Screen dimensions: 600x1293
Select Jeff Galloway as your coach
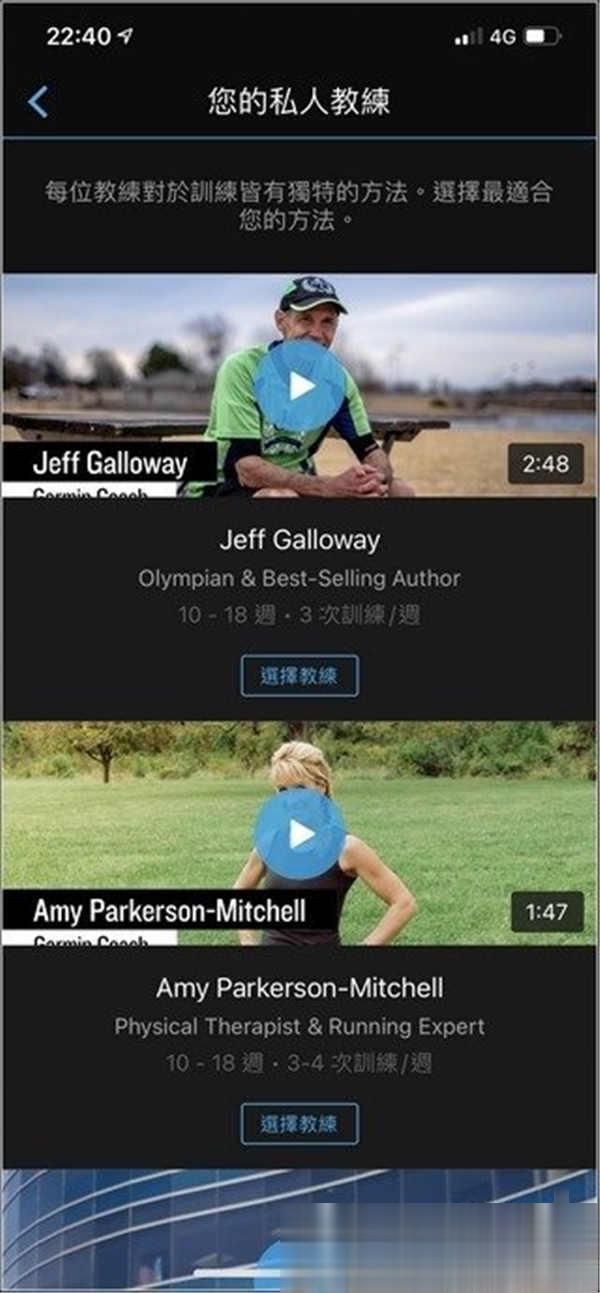(x=299, y=676)
